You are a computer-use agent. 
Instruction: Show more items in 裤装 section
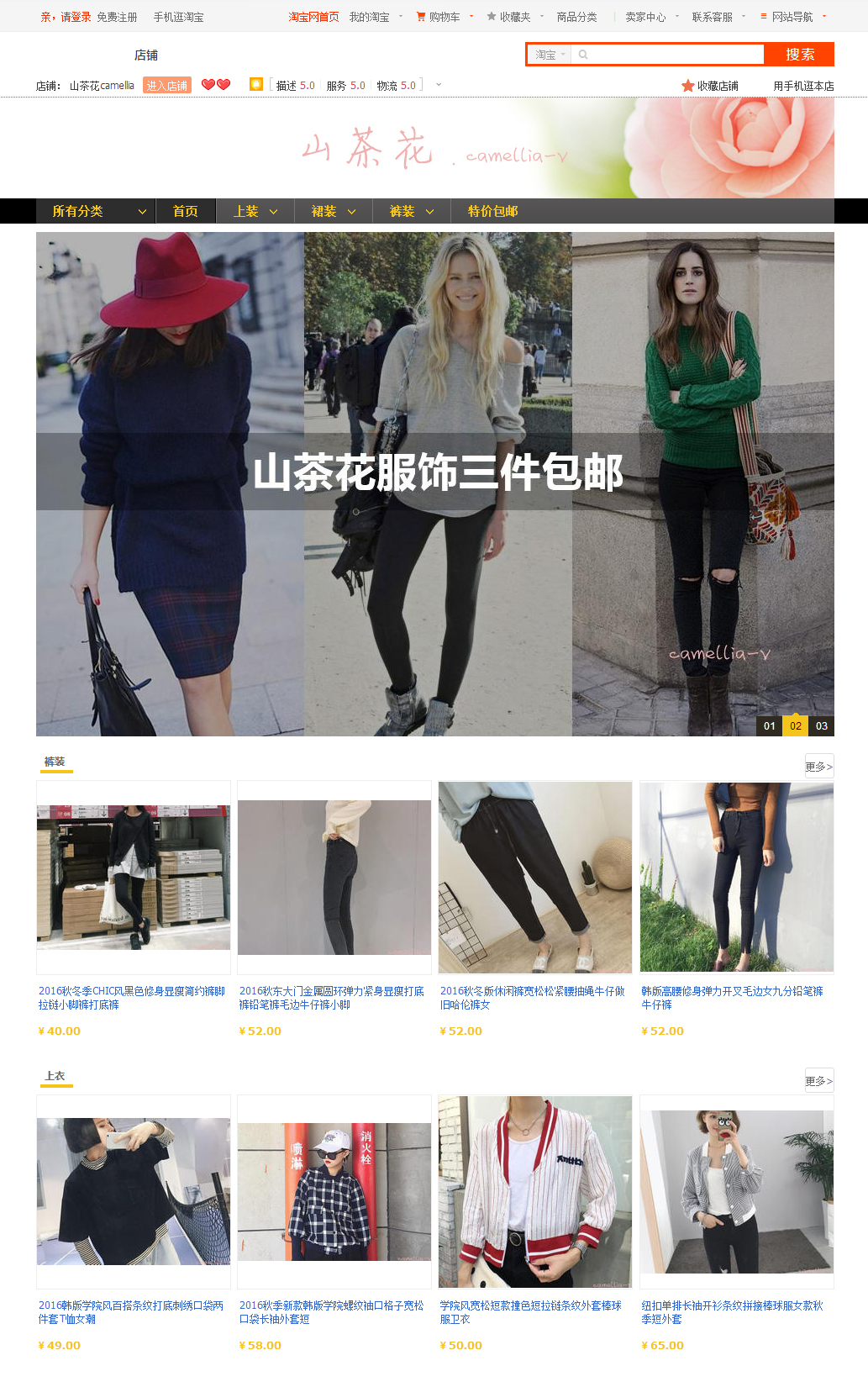click(818, 766)
